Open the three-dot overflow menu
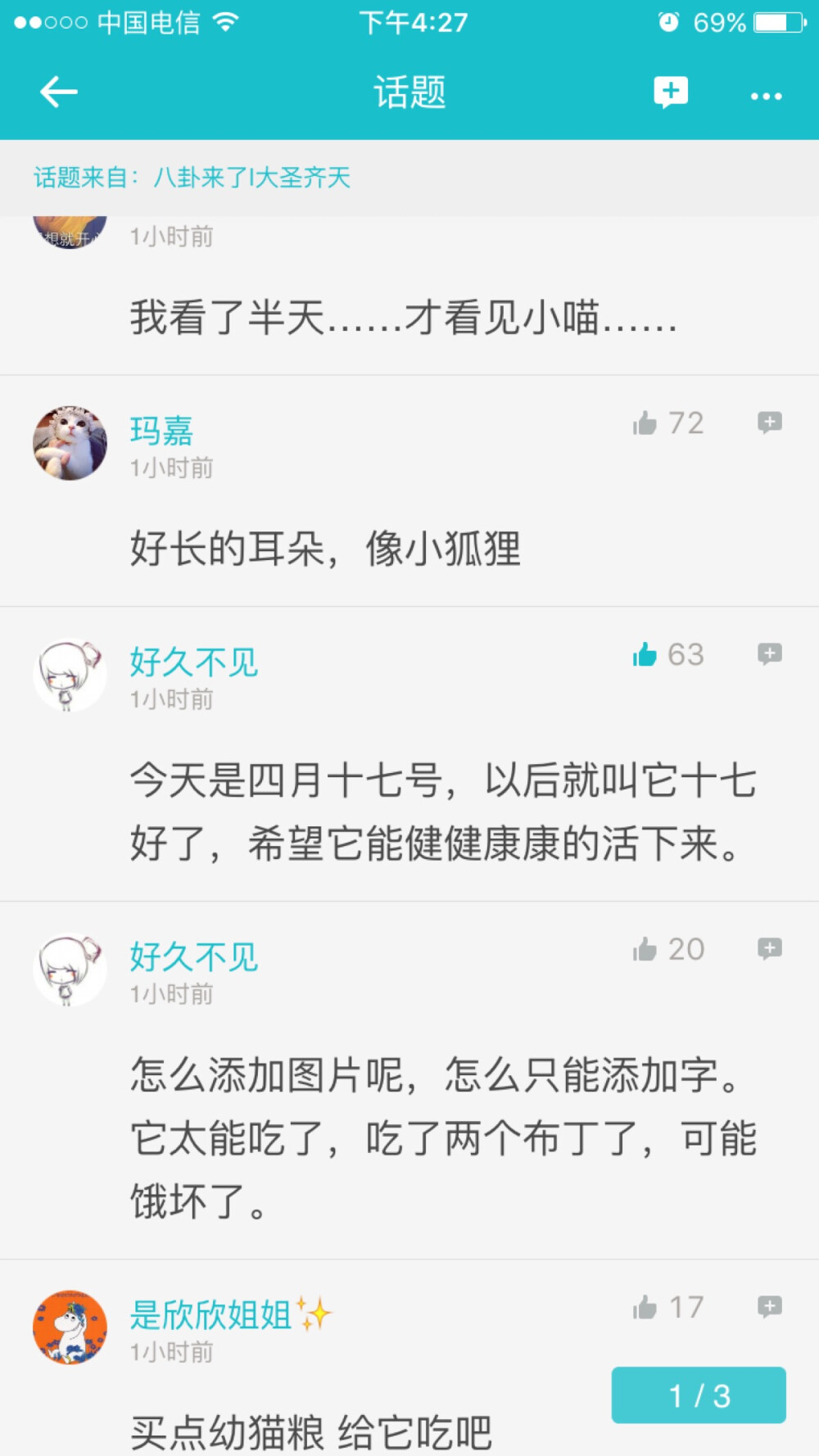 (766, 96)
